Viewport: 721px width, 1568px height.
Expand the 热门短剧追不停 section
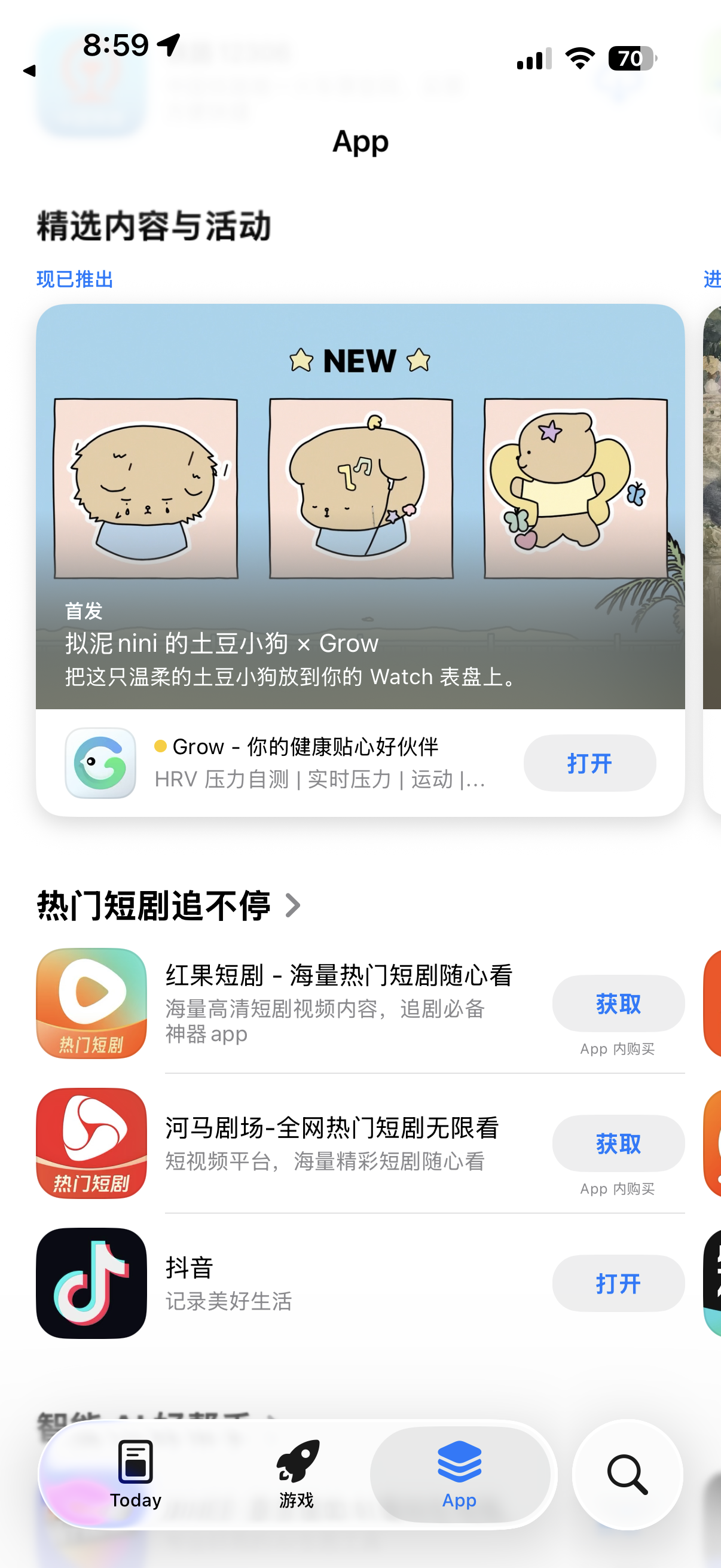coord(169,905)
